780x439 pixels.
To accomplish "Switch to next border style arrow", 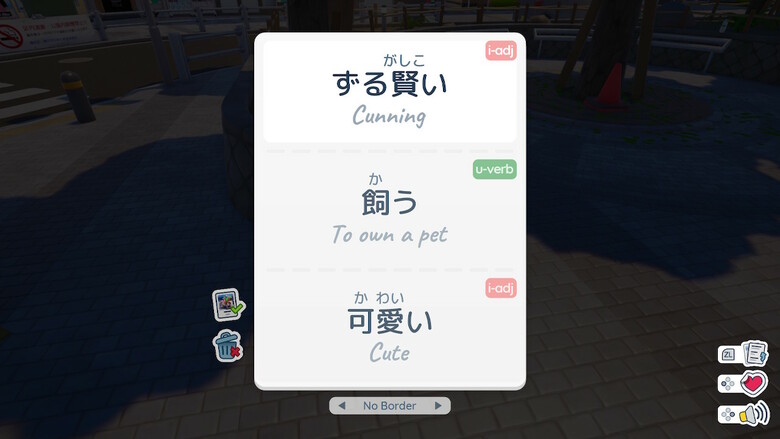I will (438, 406).
